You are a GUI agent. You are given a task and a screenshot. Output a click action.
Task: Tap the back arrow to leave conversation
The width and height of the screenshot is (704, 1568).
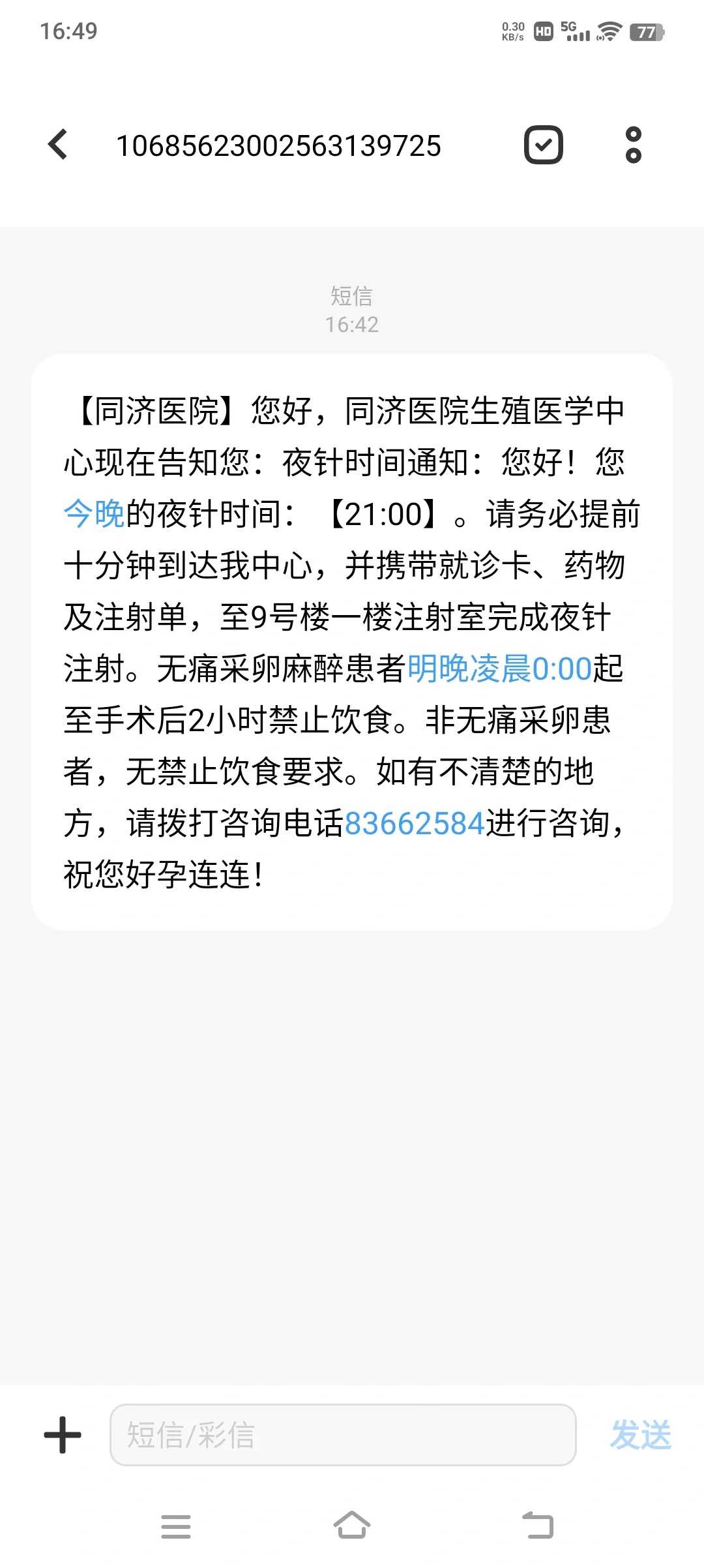58,145
